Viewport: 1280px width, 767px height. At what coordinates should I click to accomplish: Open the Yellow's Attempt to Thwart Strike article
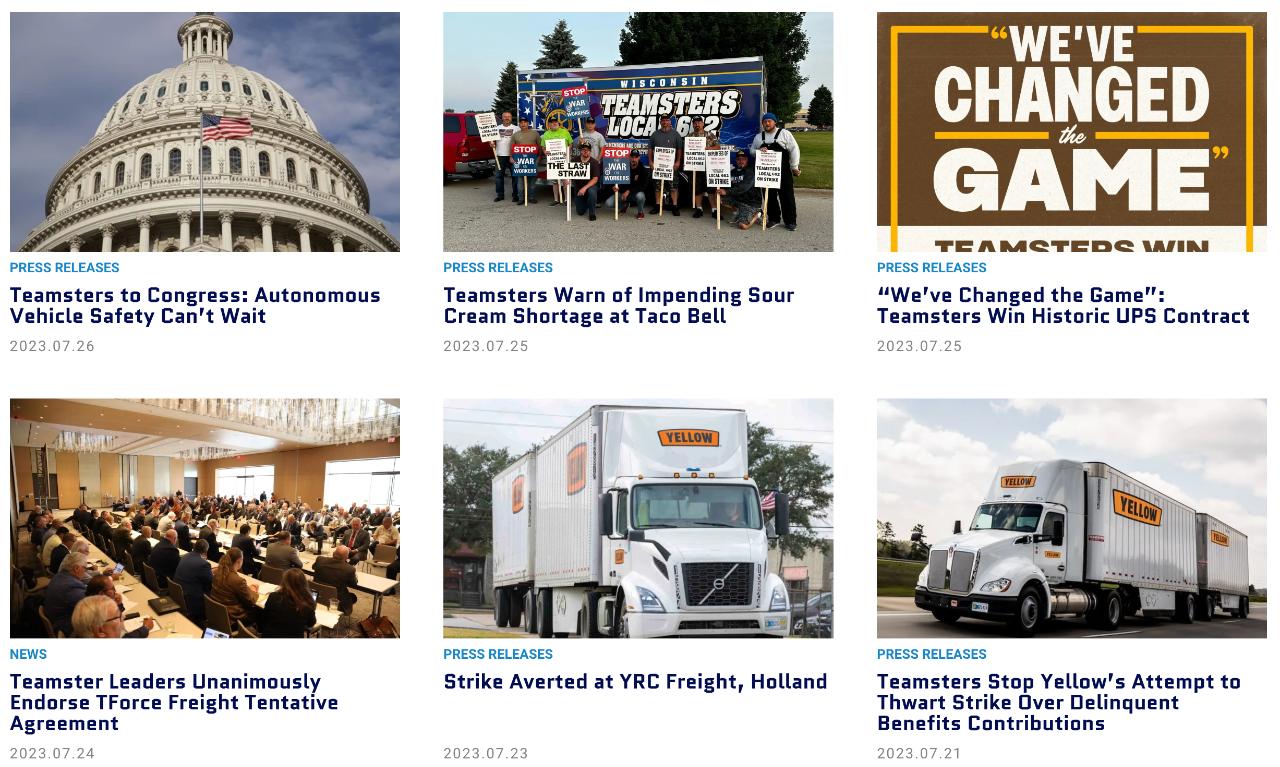pos(1058,702)
